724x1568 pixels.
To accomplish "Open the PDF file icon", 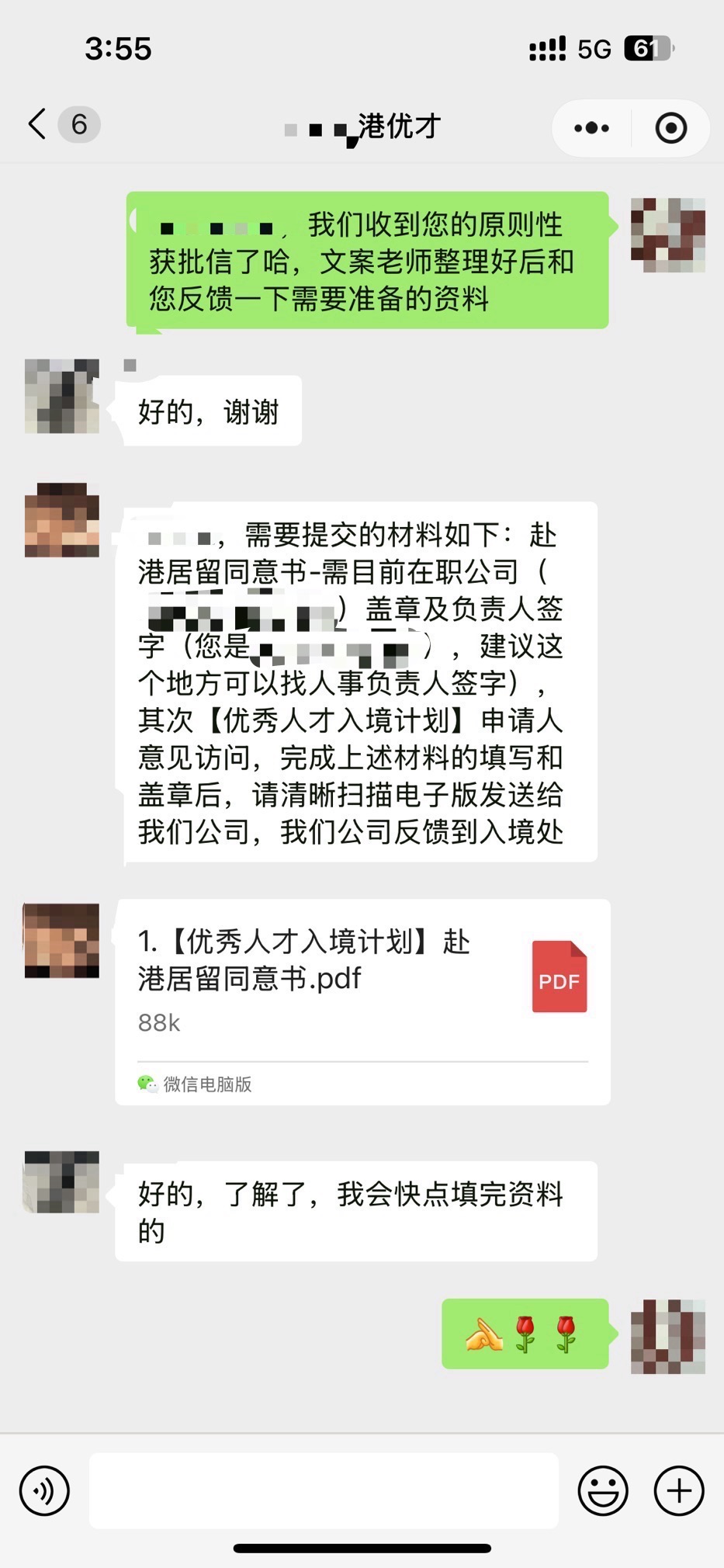I will [x=559, y=977].
